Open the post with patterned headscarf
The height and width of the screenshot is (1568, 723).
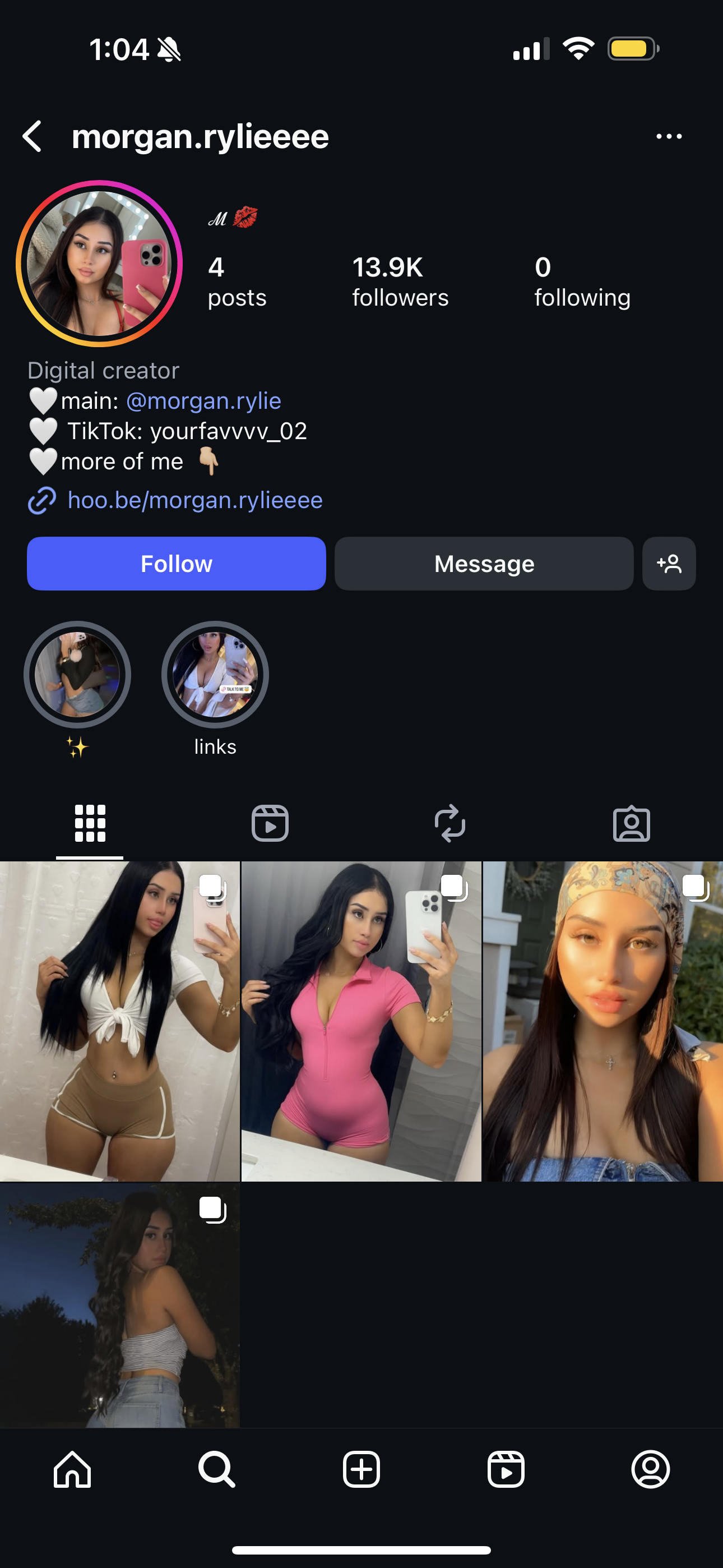point(602,1021)
